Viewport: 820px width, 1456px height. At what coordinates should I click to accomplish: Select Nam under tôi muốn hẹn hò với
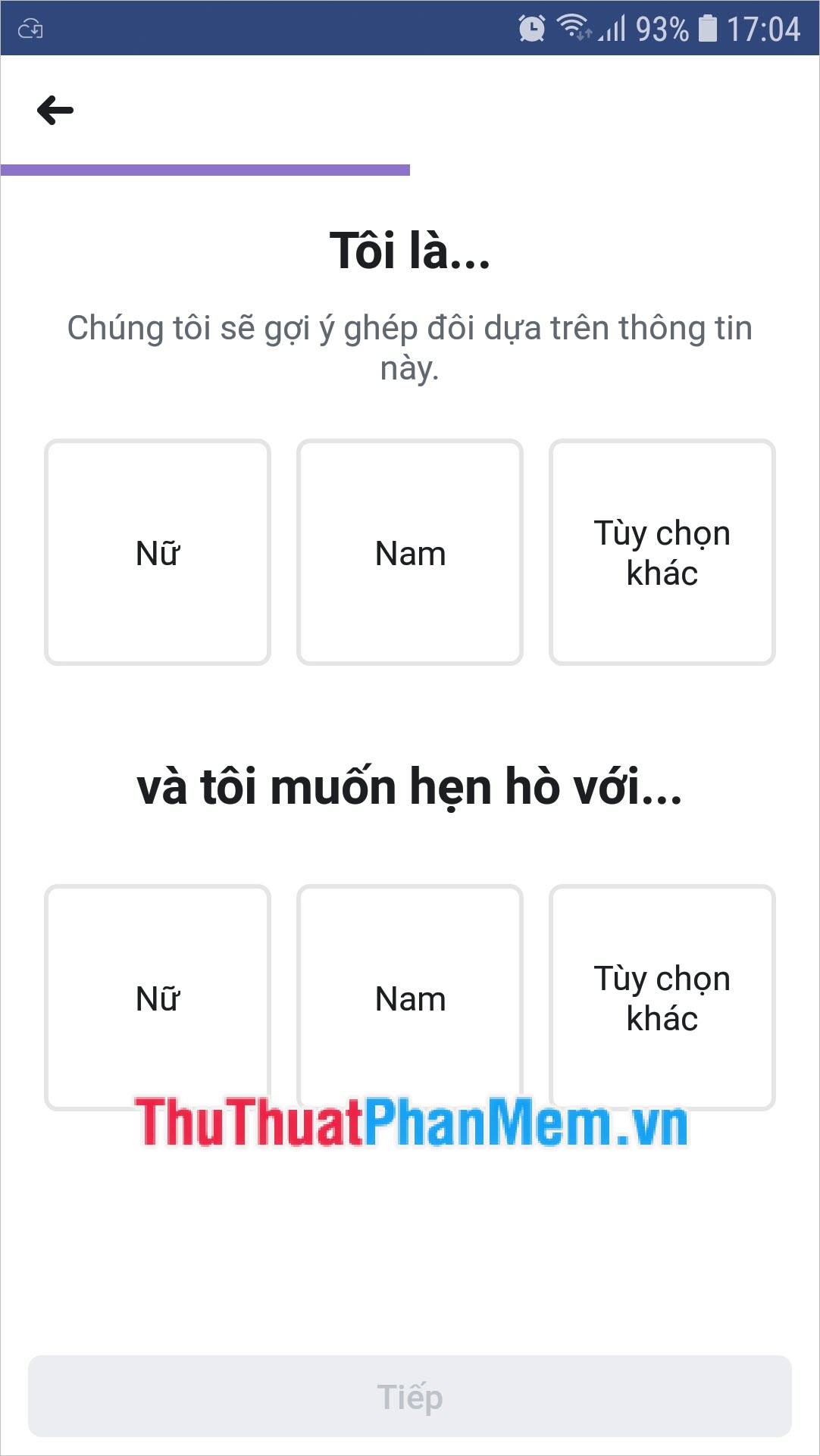tap(410, 997)
